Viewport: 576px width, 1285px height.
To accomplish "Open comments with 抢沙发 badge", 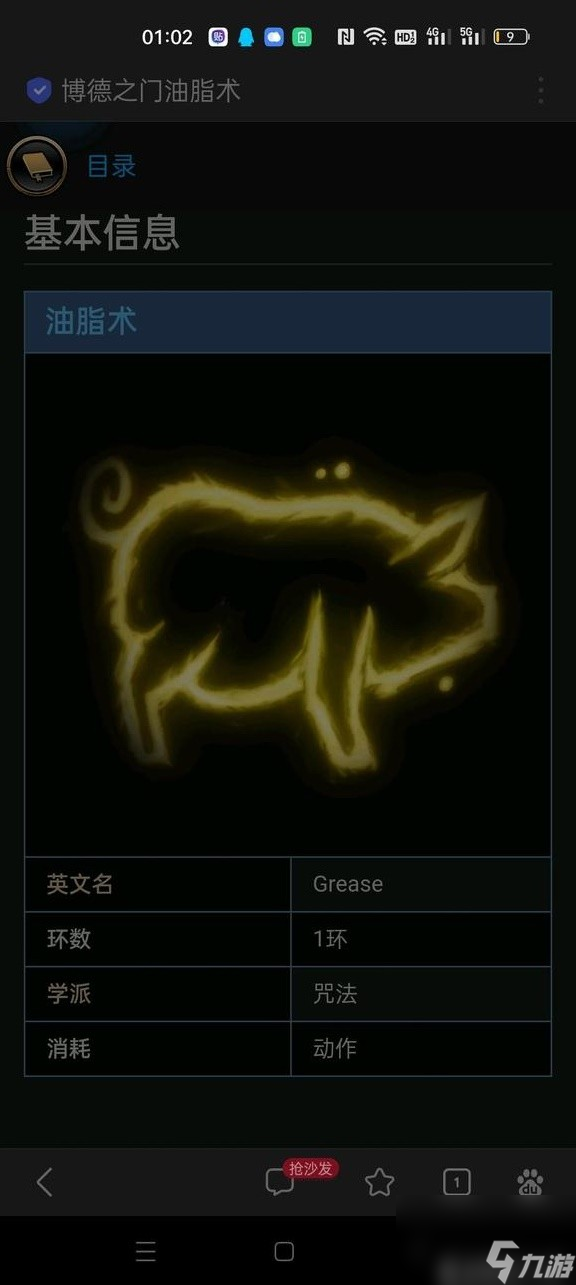I will click(280, 1183).
